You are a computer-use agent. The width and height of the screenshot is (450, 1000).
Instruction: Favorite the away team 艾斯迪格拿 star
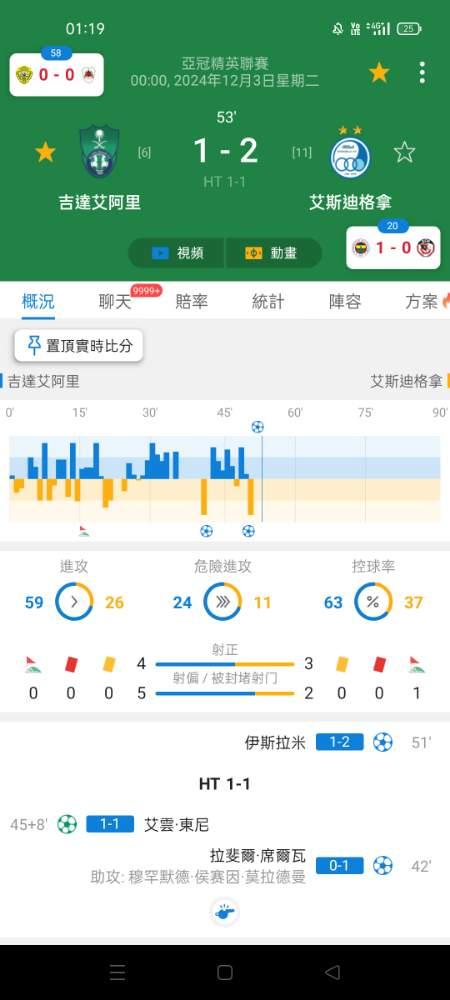tap(404, 152)
